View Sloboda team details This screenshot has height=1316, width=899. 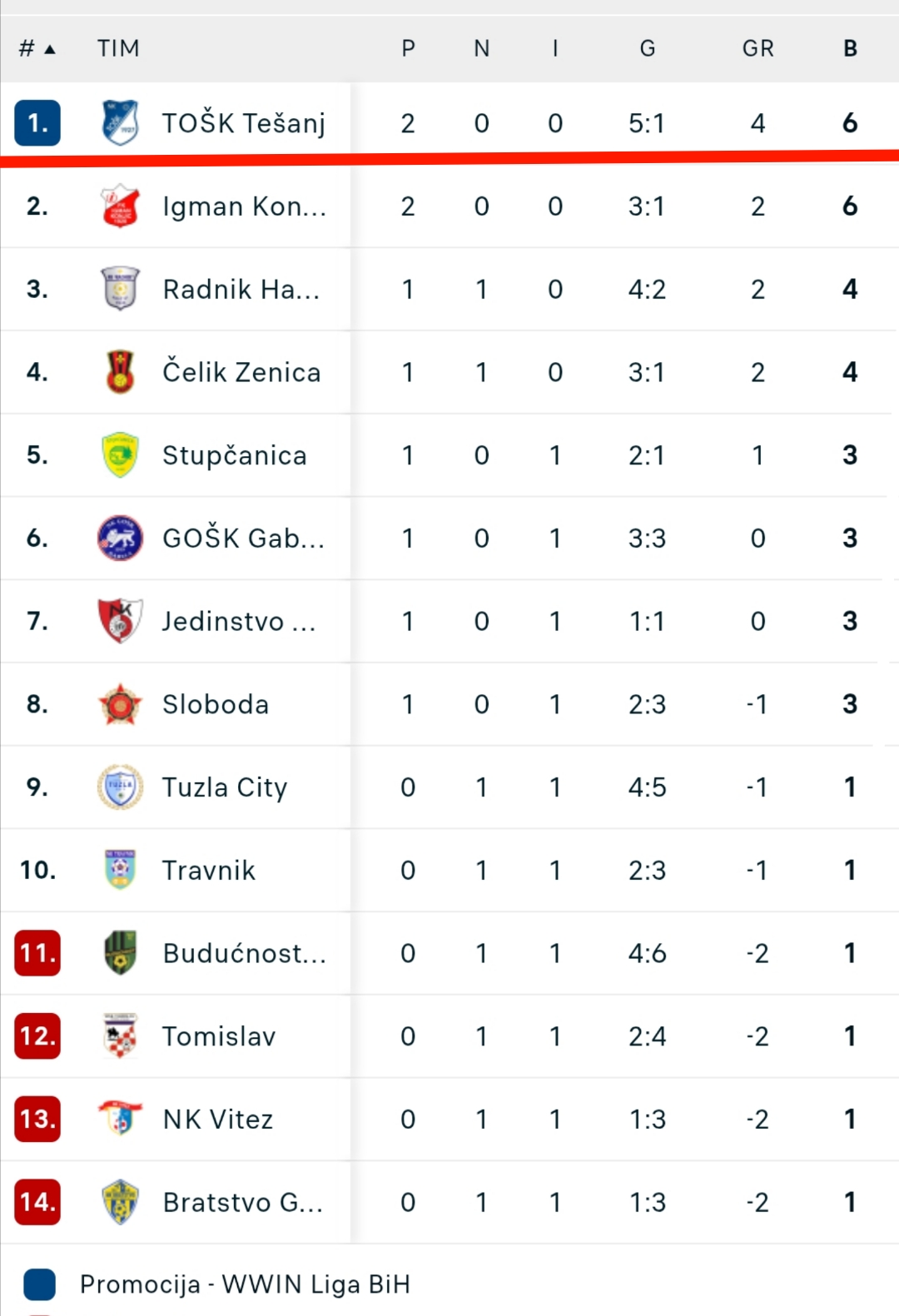tap(215, 704)
